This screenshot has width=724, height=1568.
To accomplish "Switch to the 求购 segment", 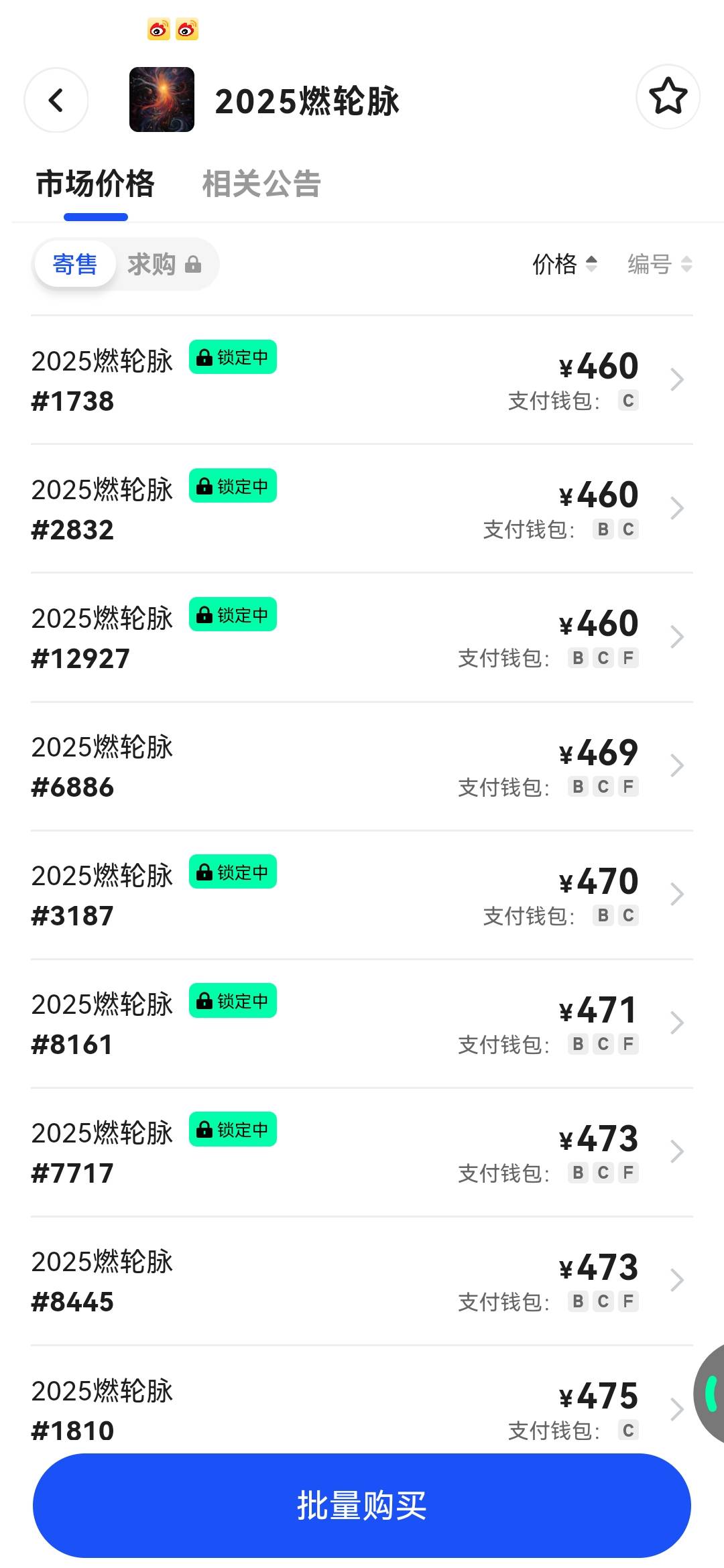I will [x=164, y=264].
